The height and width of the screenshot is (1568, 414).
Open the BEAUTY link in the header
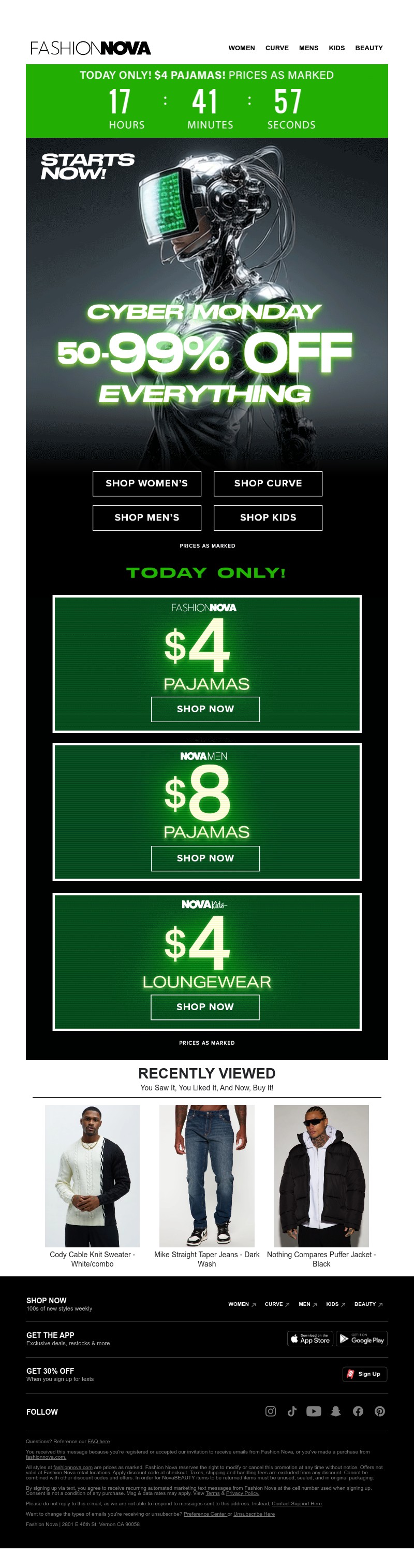pyautogui.click(x=368, y=48)
